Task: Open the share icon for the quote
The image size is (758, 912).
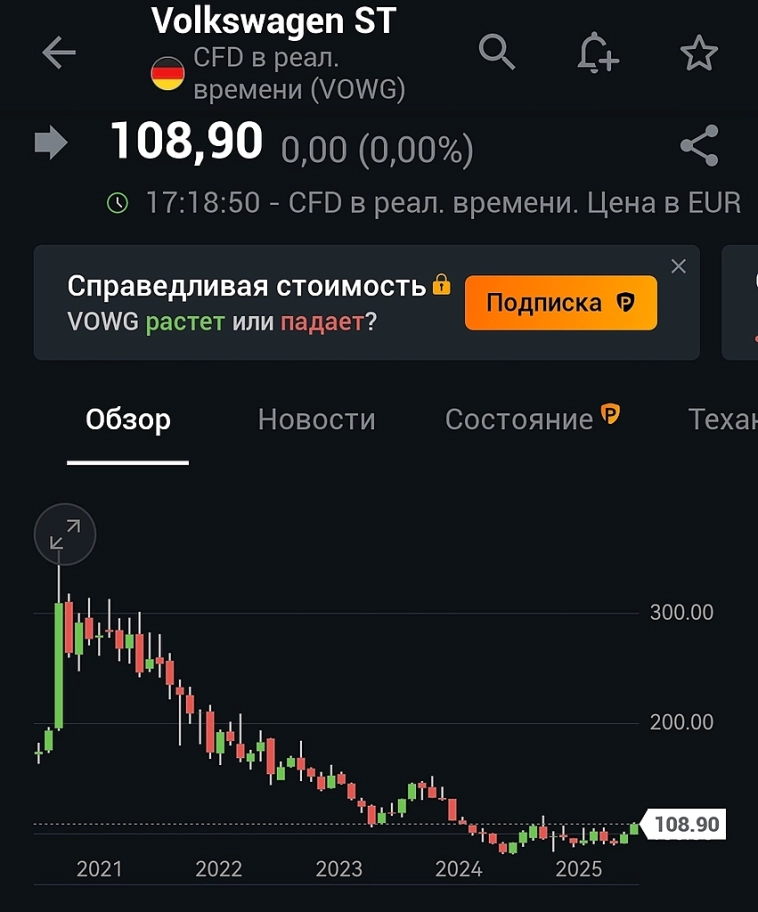Action: (x=700, y=146)
